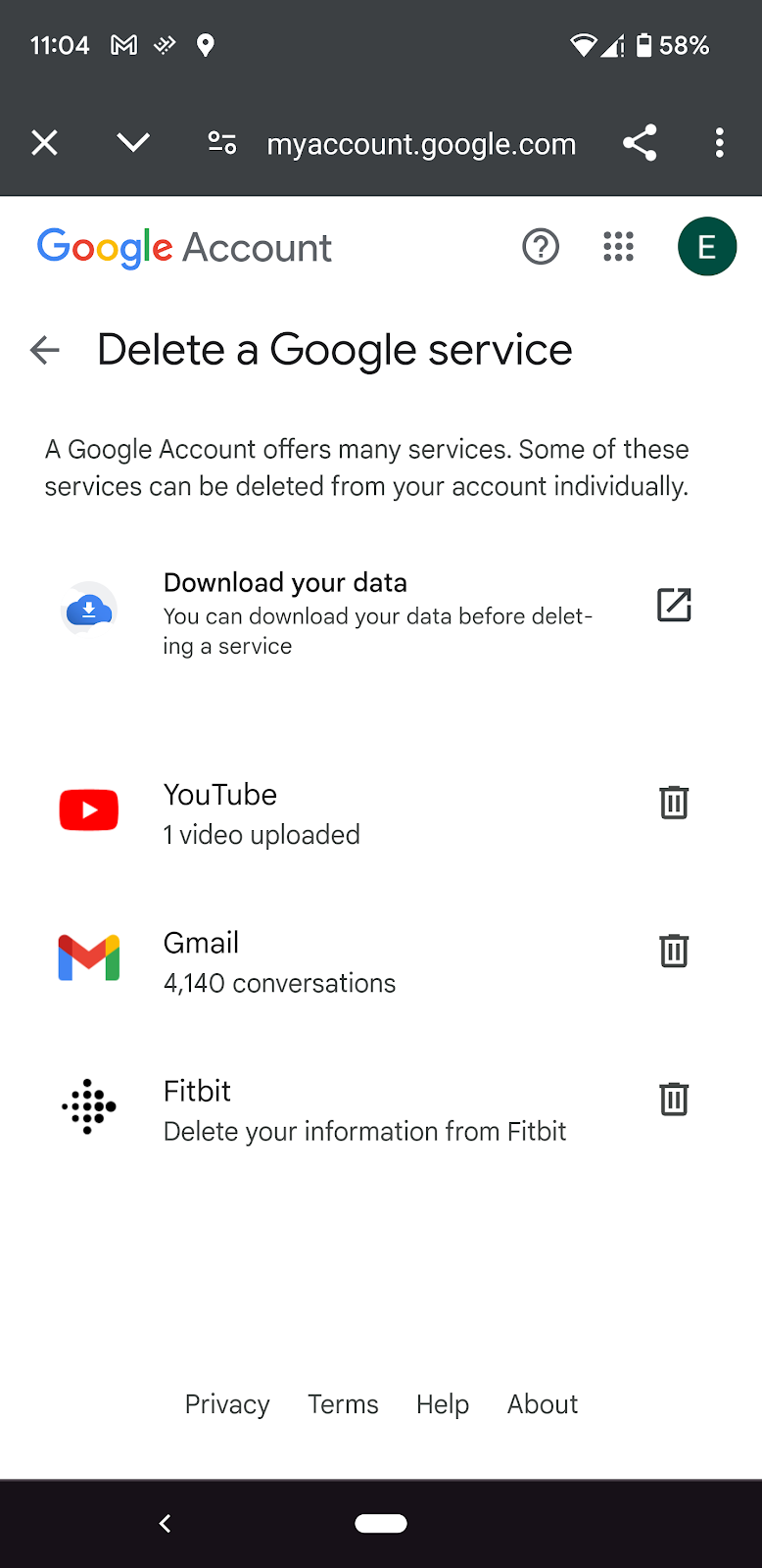This screenshot has width=762, height=1568.
Task: Delete Gmail service with trash icon
Action: click(x=674, y=951)
